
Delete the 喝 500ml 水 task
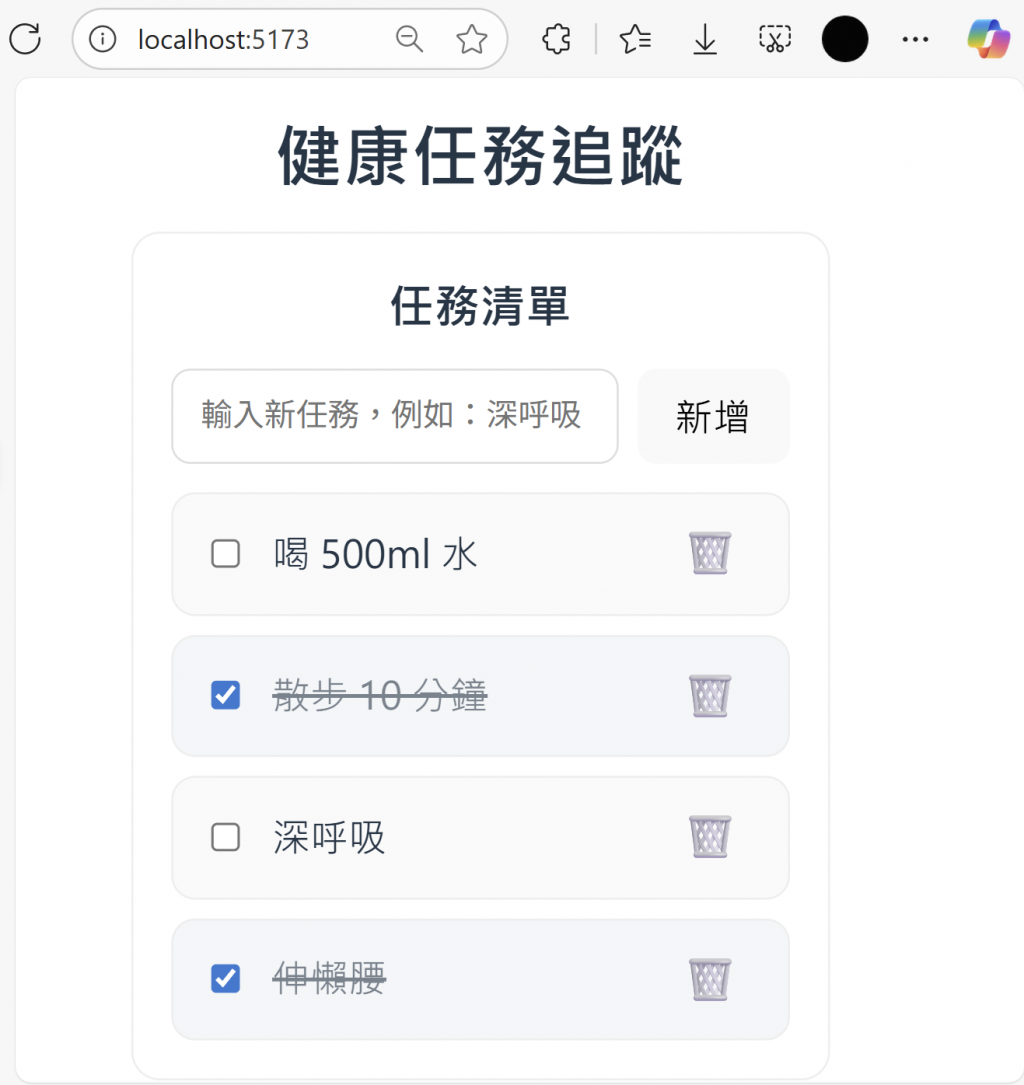coord(710,553)
